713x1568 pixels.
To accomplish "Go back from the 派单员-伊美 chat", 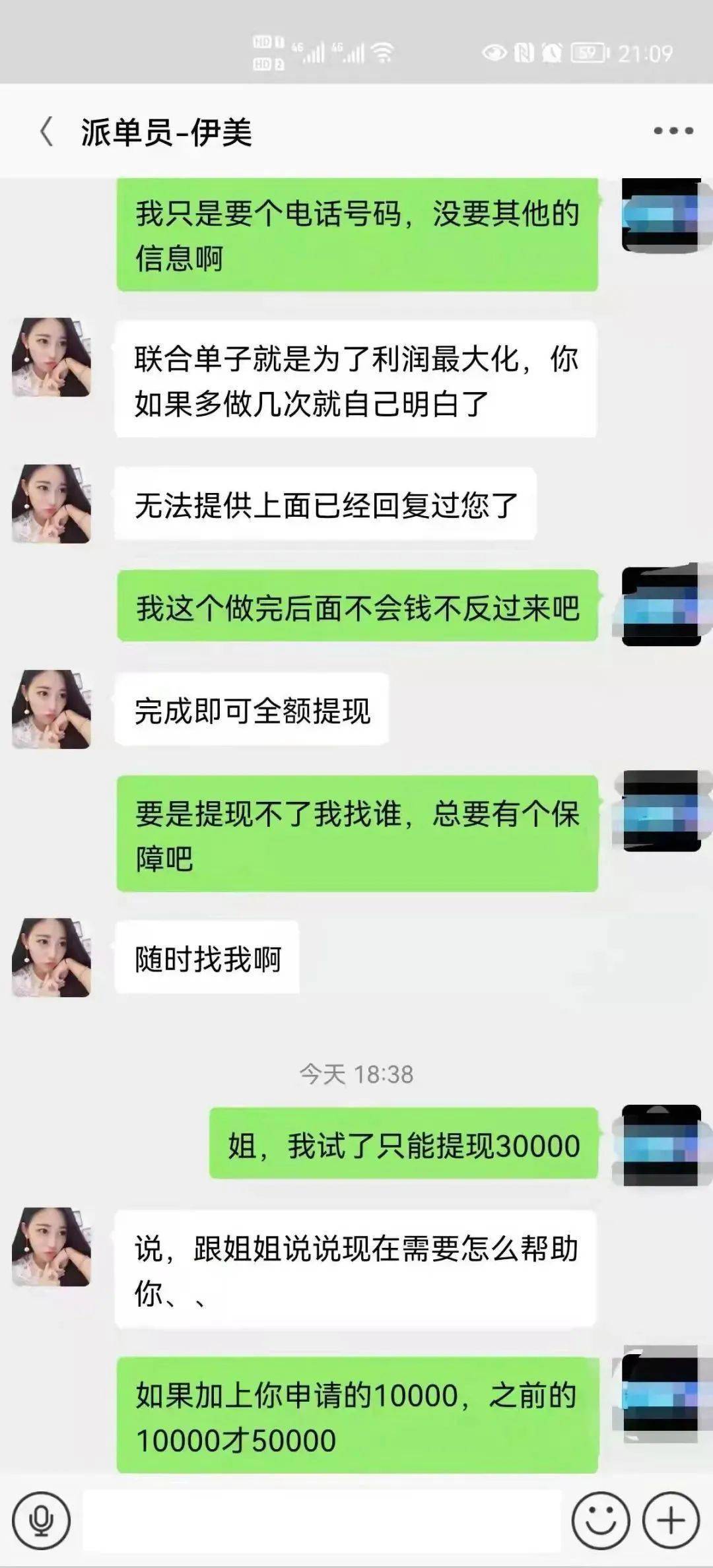I will click(x=46, y=131).
